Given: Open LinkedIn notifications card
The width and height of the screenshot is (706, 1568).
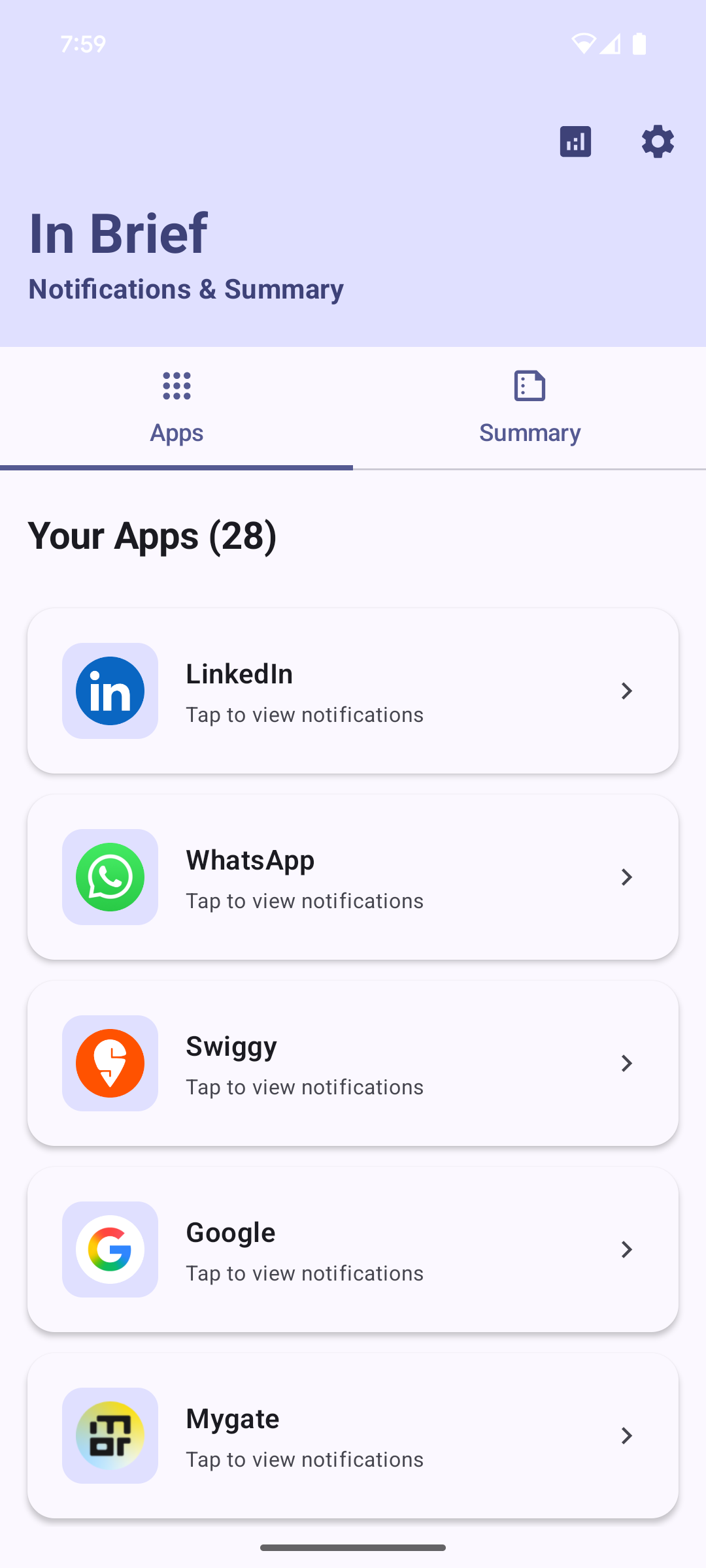Looking at the screenshot, I should [x=353, y=691].
